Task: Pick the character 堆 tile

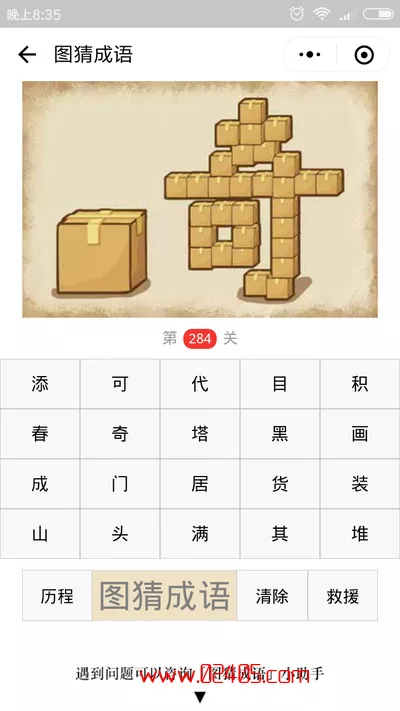Action: 360,534
